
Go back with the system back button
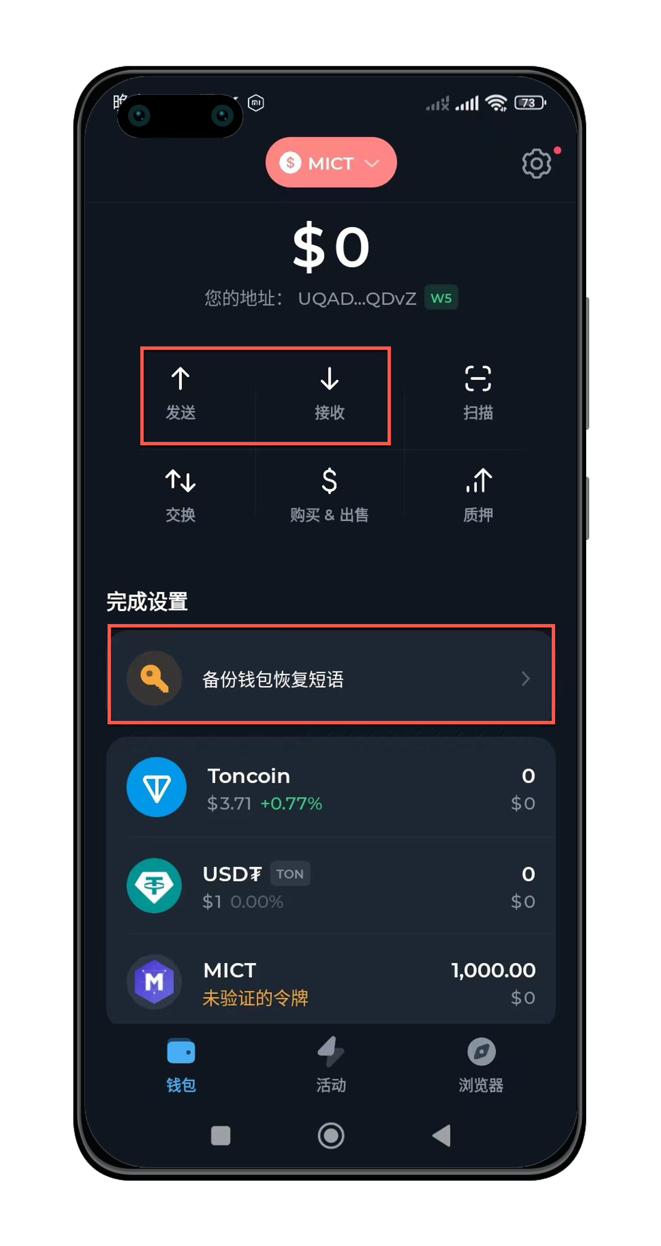tap(441, 1135)
